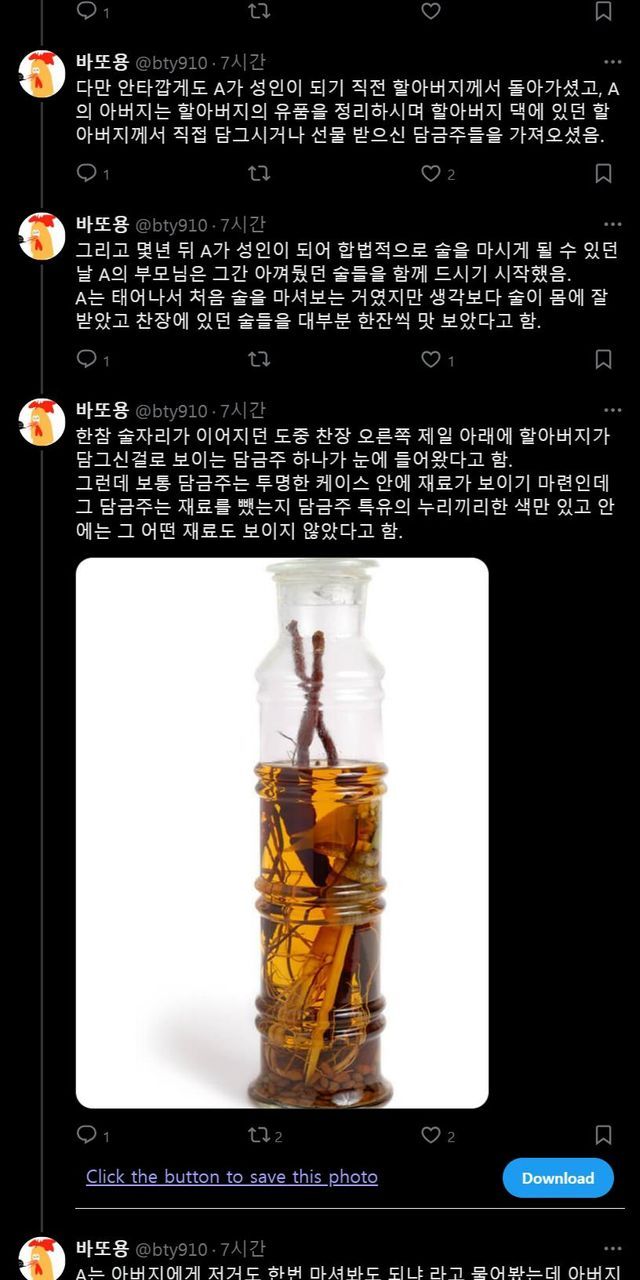The height and width of the screenshot is (1280, 640).
Task: Tap the Download button
Action: (x=557, y=1178)
